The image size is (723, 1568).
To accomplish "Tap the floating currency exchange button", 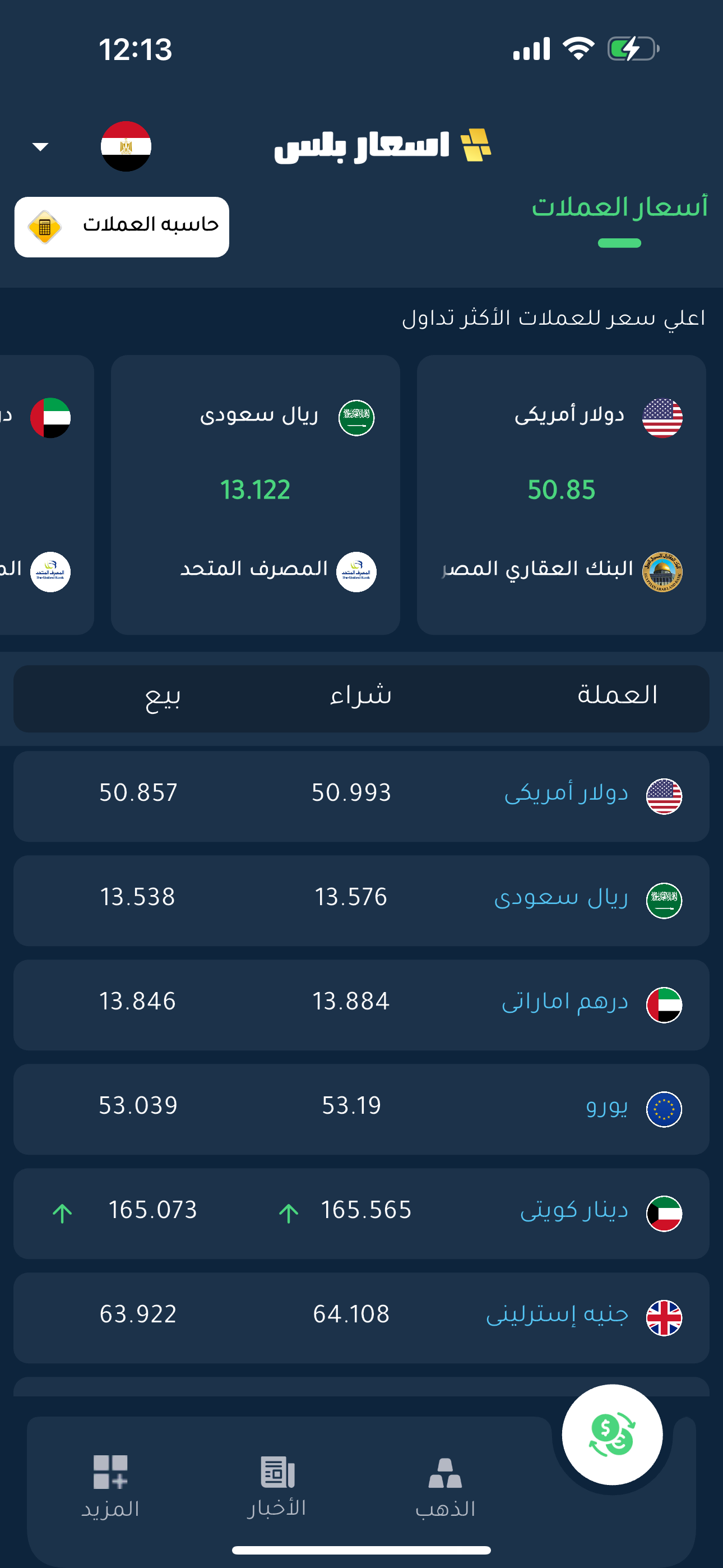I will pos(613,1435).
